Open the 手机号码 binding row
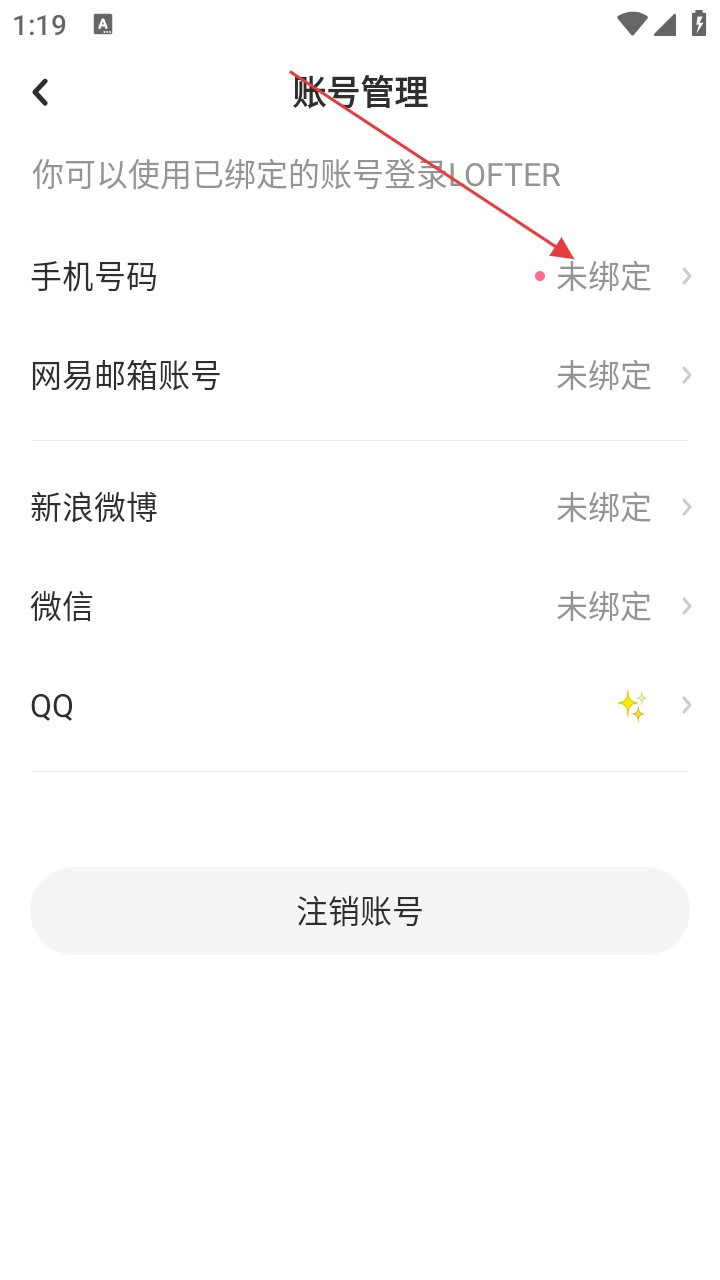 tap(360, 276)
